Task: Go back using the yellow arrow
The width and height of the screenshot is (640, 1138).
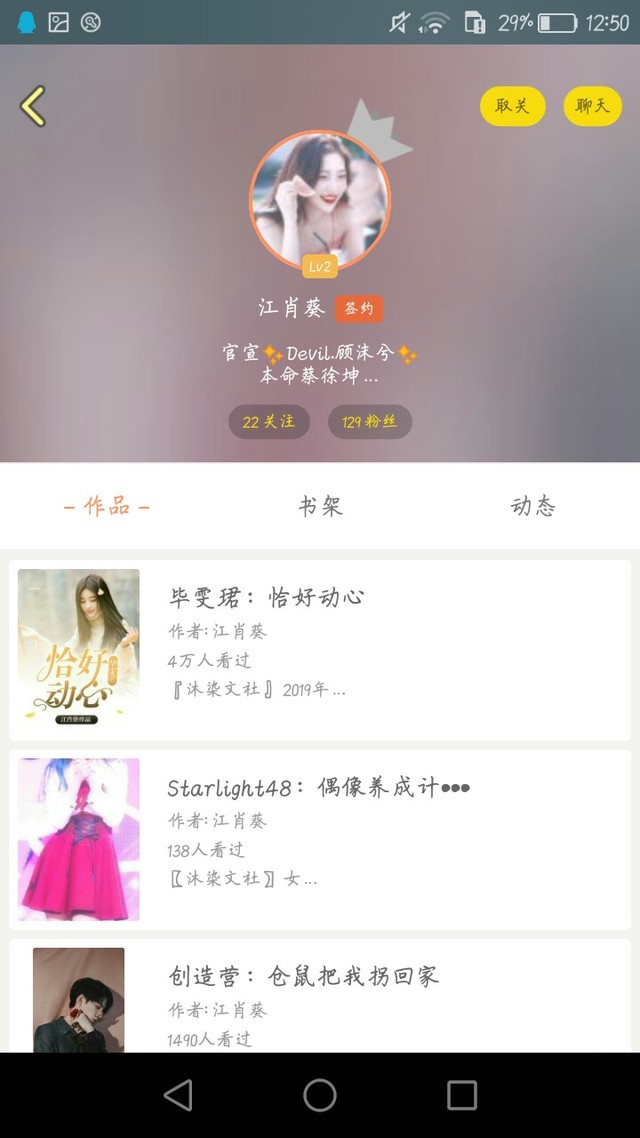Action: click(x=33, y=106)
